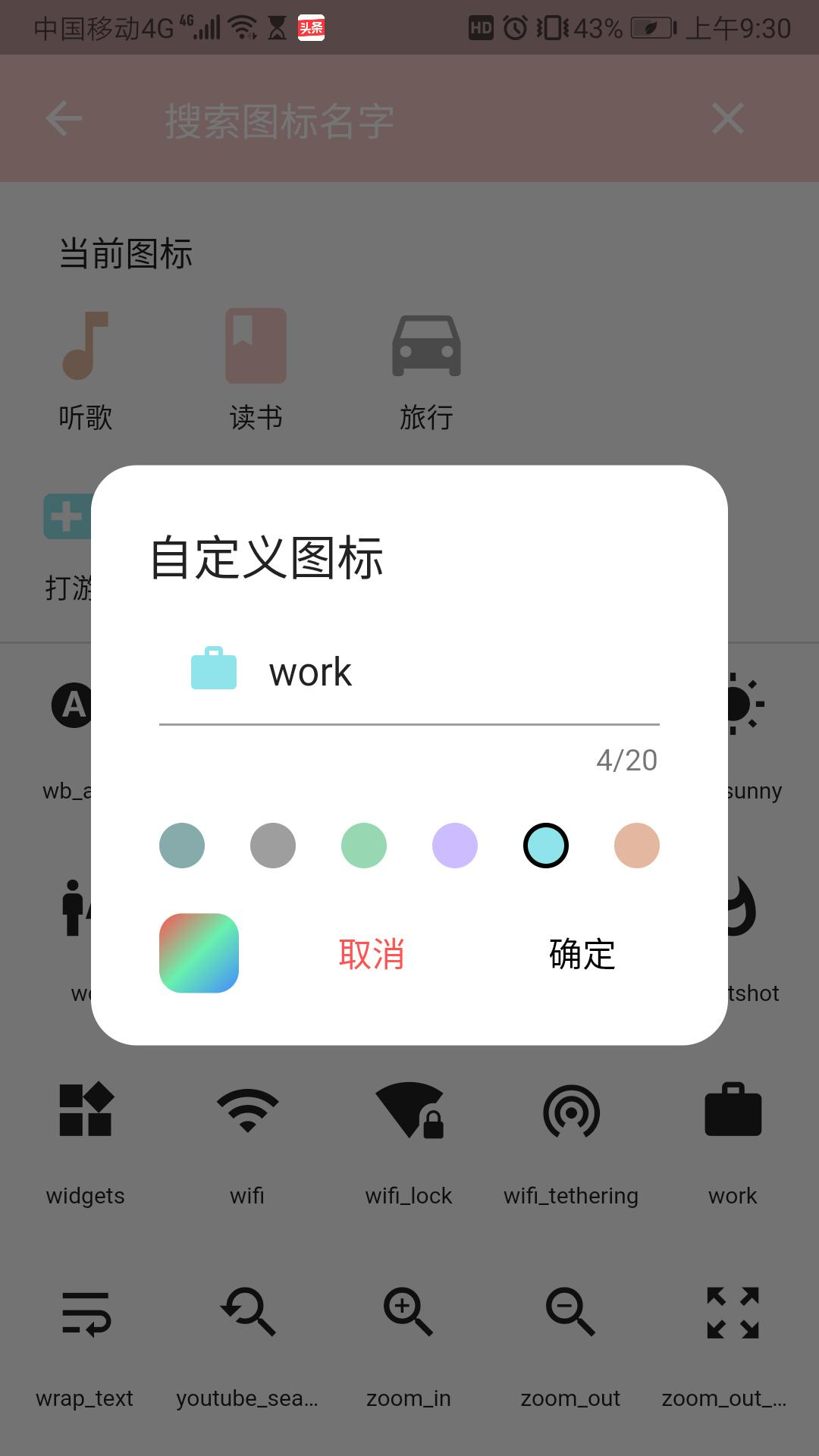Open the gradient custom color picker
Viewport: 819px width, 1456px height.
(199, 953)
